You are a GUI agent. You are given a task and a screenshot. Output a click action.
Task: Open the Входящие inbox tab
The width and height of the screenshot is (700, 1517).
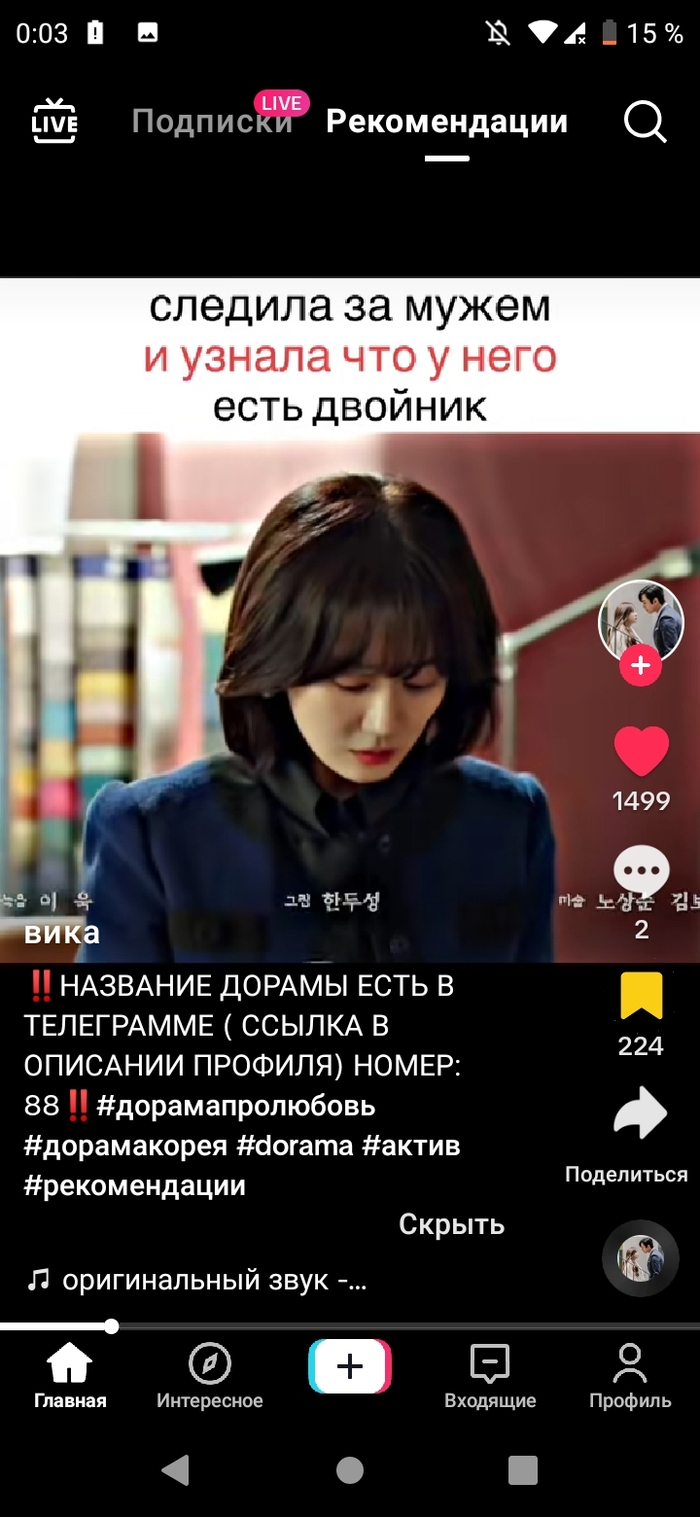click(x=490, y=1378)
